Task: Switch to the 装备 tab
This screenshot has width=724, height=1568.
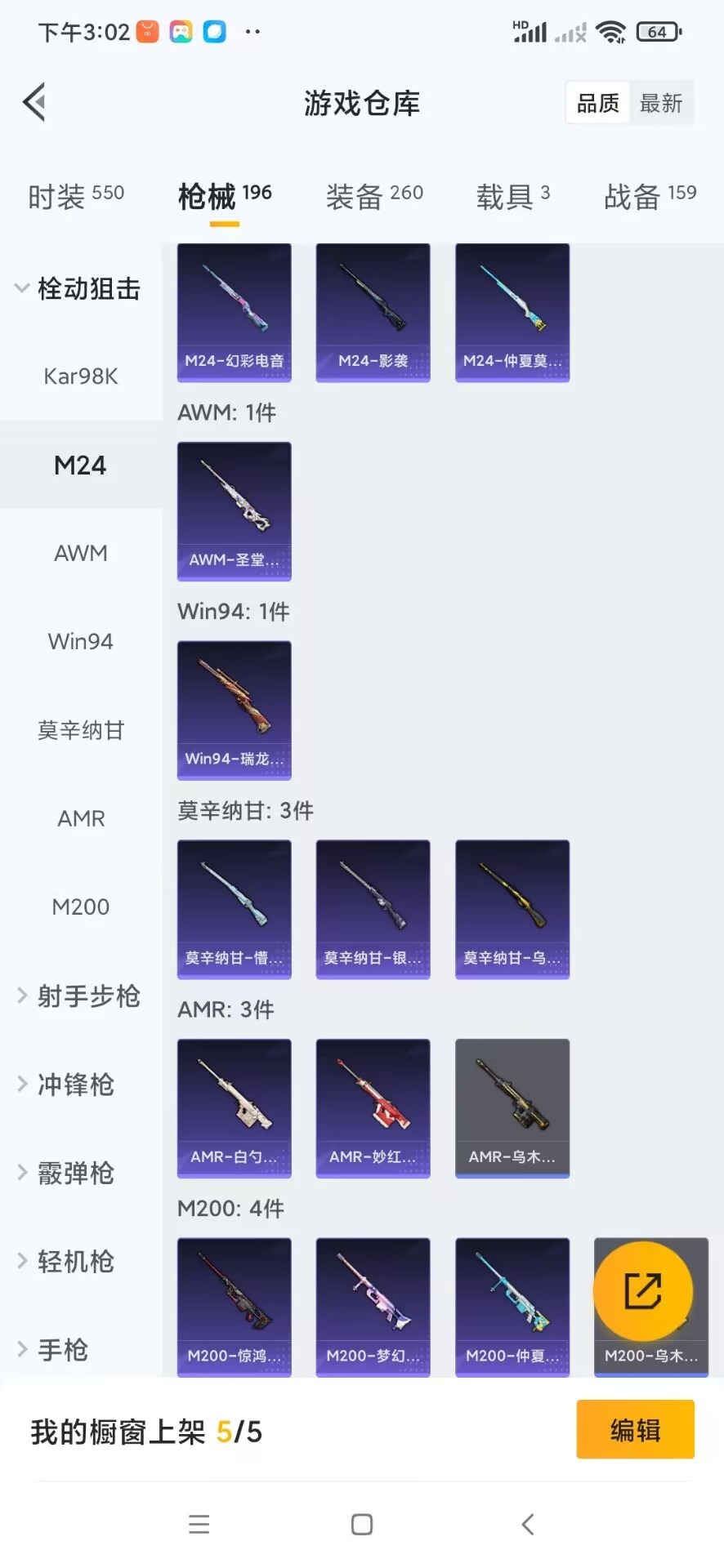Action: (x=374, y=196)
